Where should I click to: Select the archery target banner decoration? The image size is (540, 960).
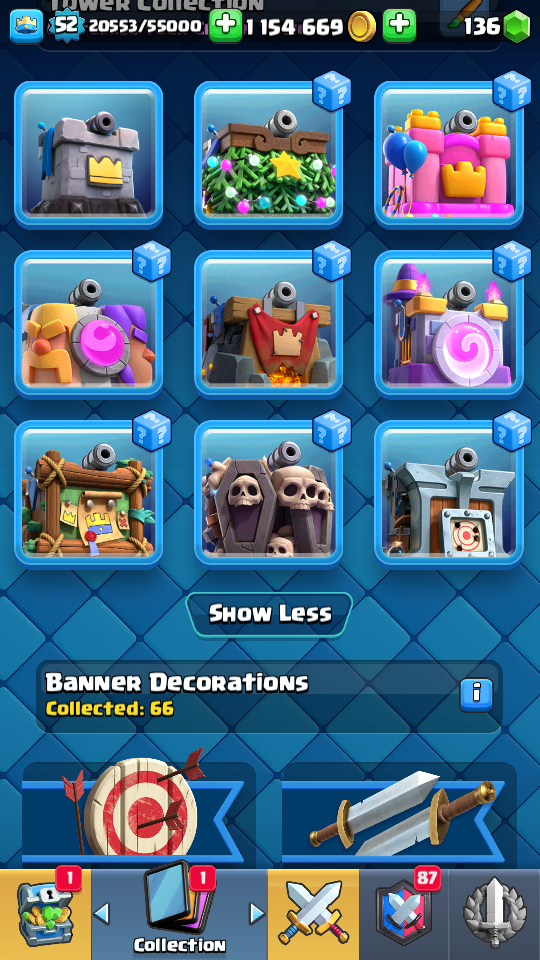[138, 809]
